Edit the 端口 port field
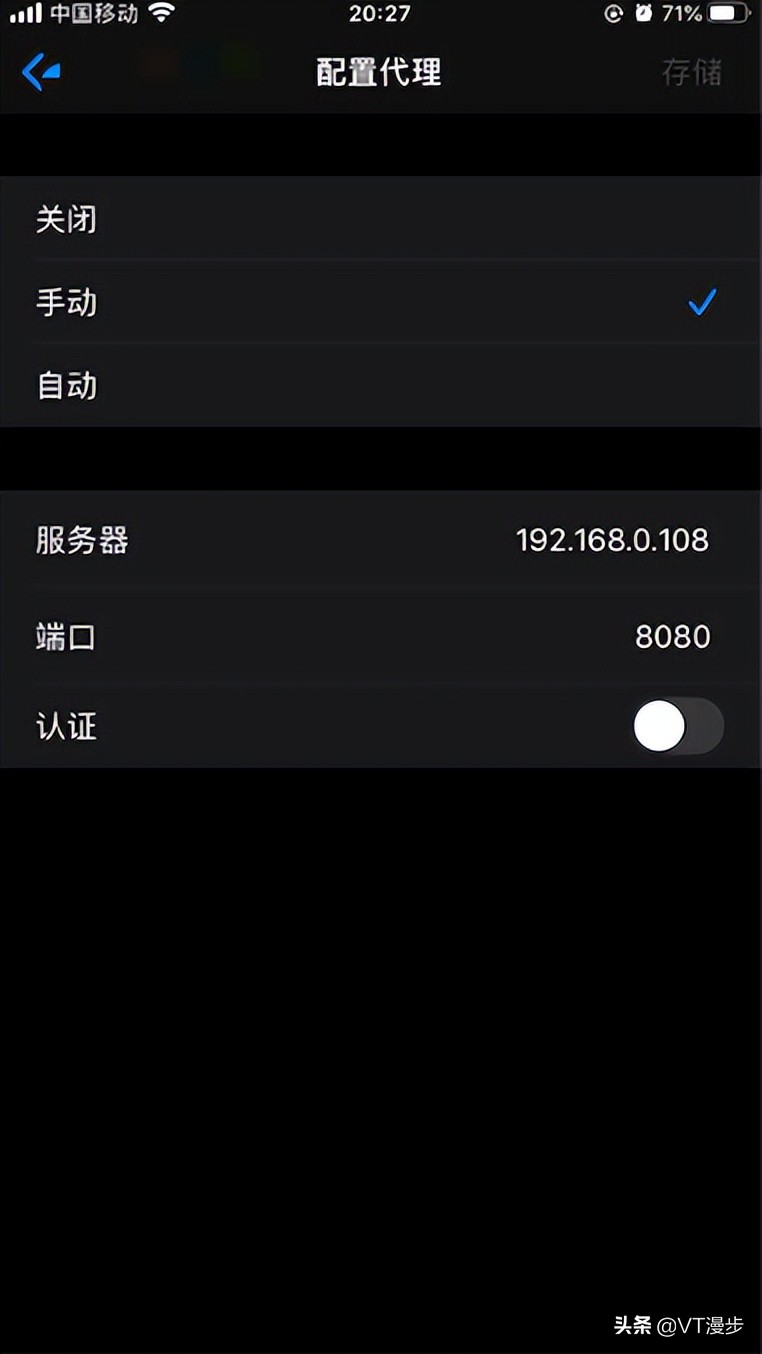This screenshot has height=1354, width=762. pos(672,636)
